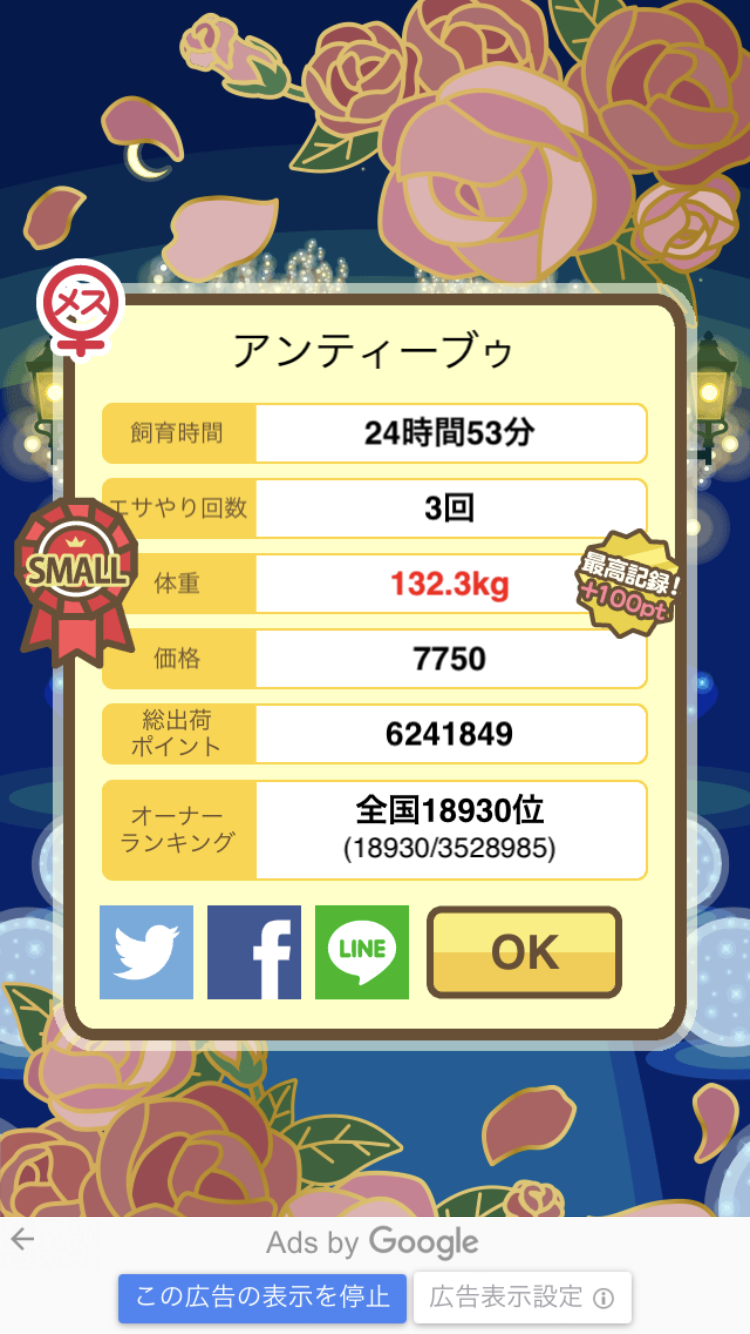
Task: Confirm the result with OK
Action: coord(524,952)
